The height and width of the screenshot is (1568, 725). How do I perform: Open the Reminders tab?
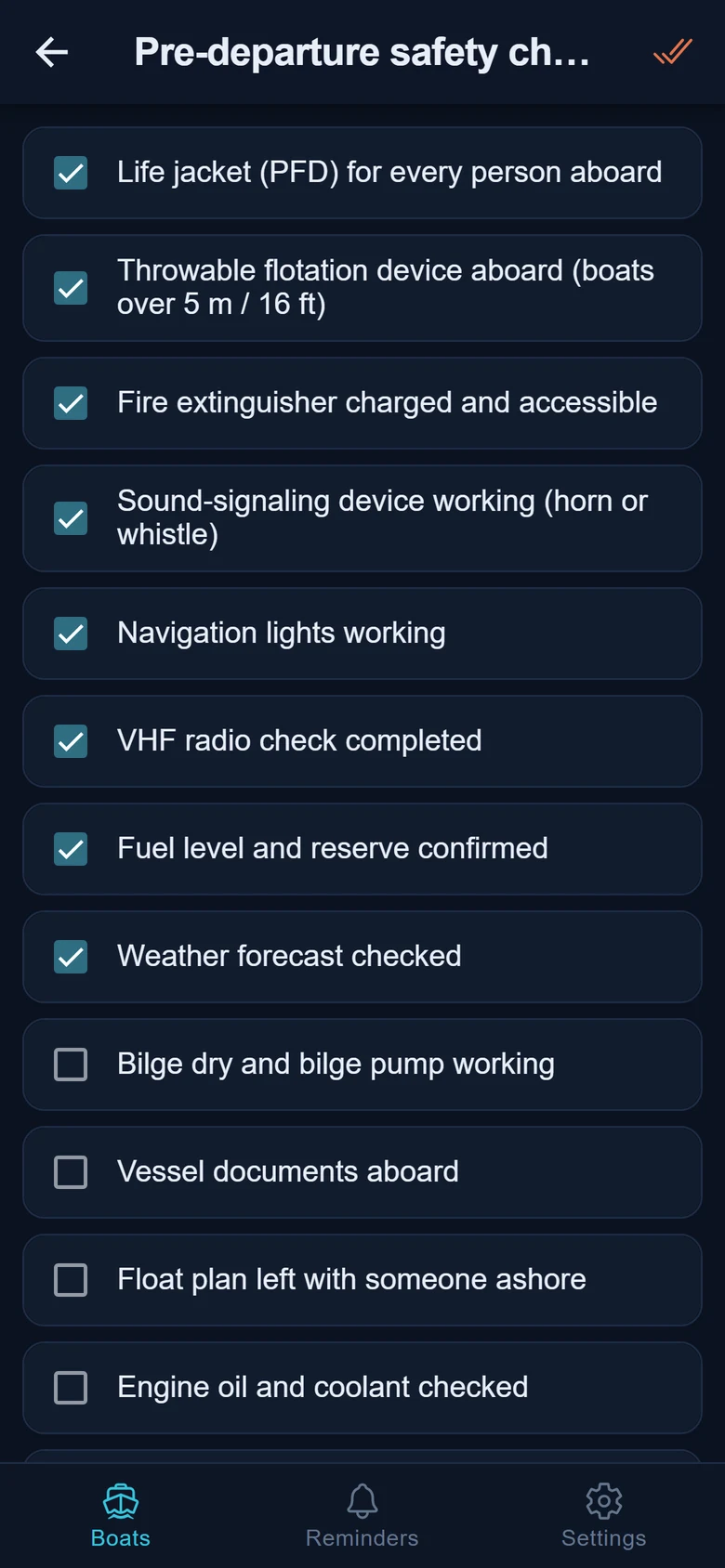click(362, 1516)
